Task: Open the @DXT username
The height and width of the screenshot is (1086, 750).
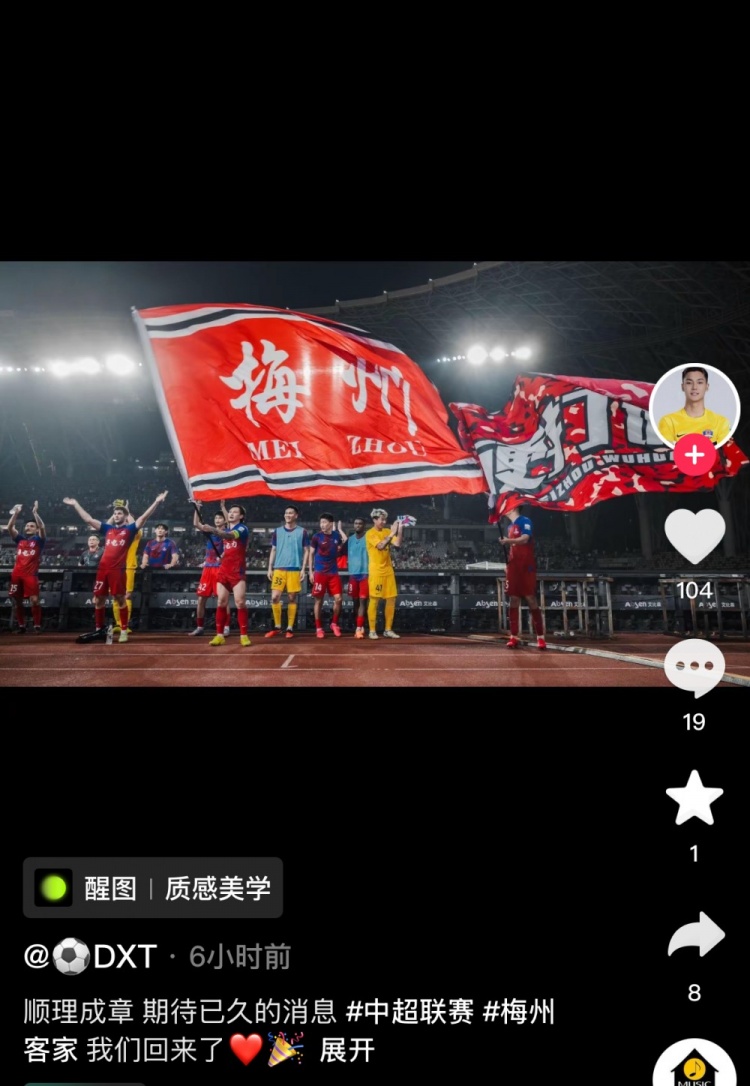Action: point(91,957)
